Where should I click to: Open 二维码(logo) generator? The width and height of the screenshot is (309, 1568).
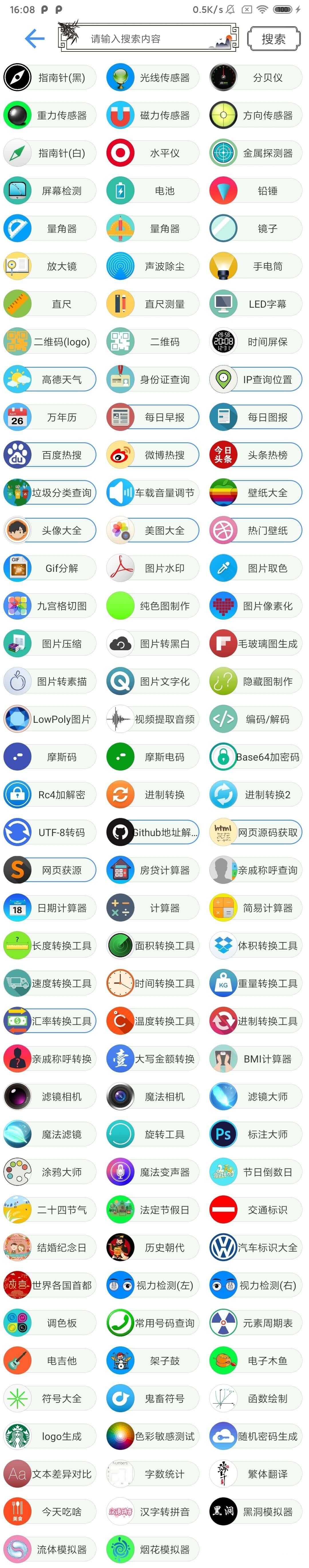pyautogui.click(x=50, y=342)
